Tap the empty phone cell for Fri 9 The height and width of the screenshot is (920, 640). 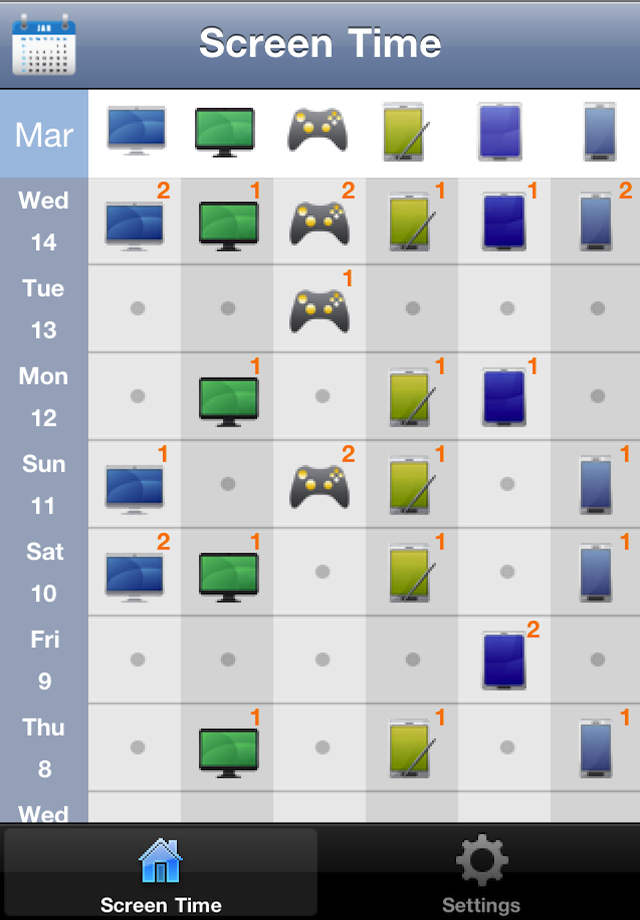[597, 660]
